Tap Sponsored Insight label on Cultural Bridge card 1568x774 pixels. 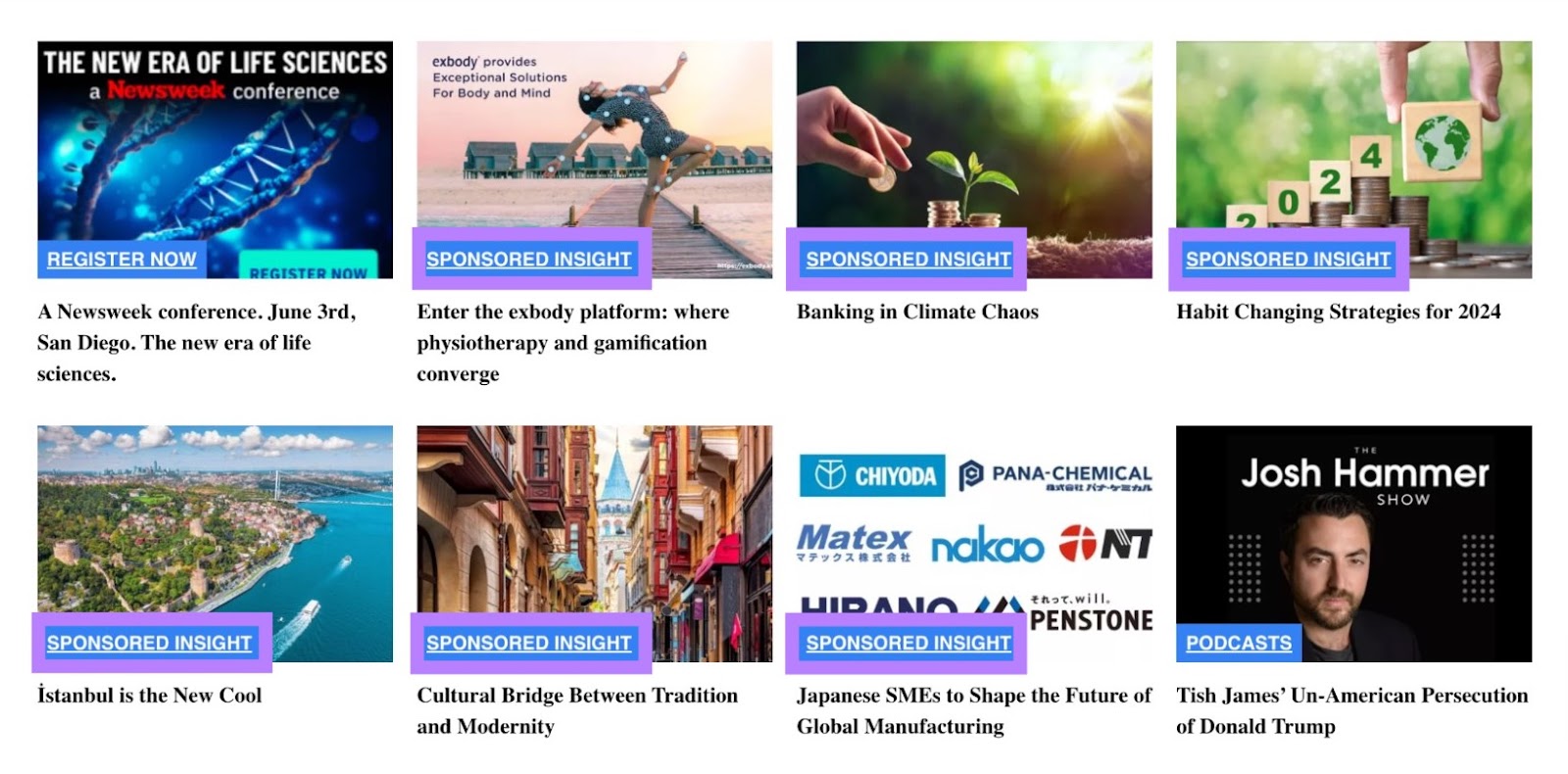(528, 644)
